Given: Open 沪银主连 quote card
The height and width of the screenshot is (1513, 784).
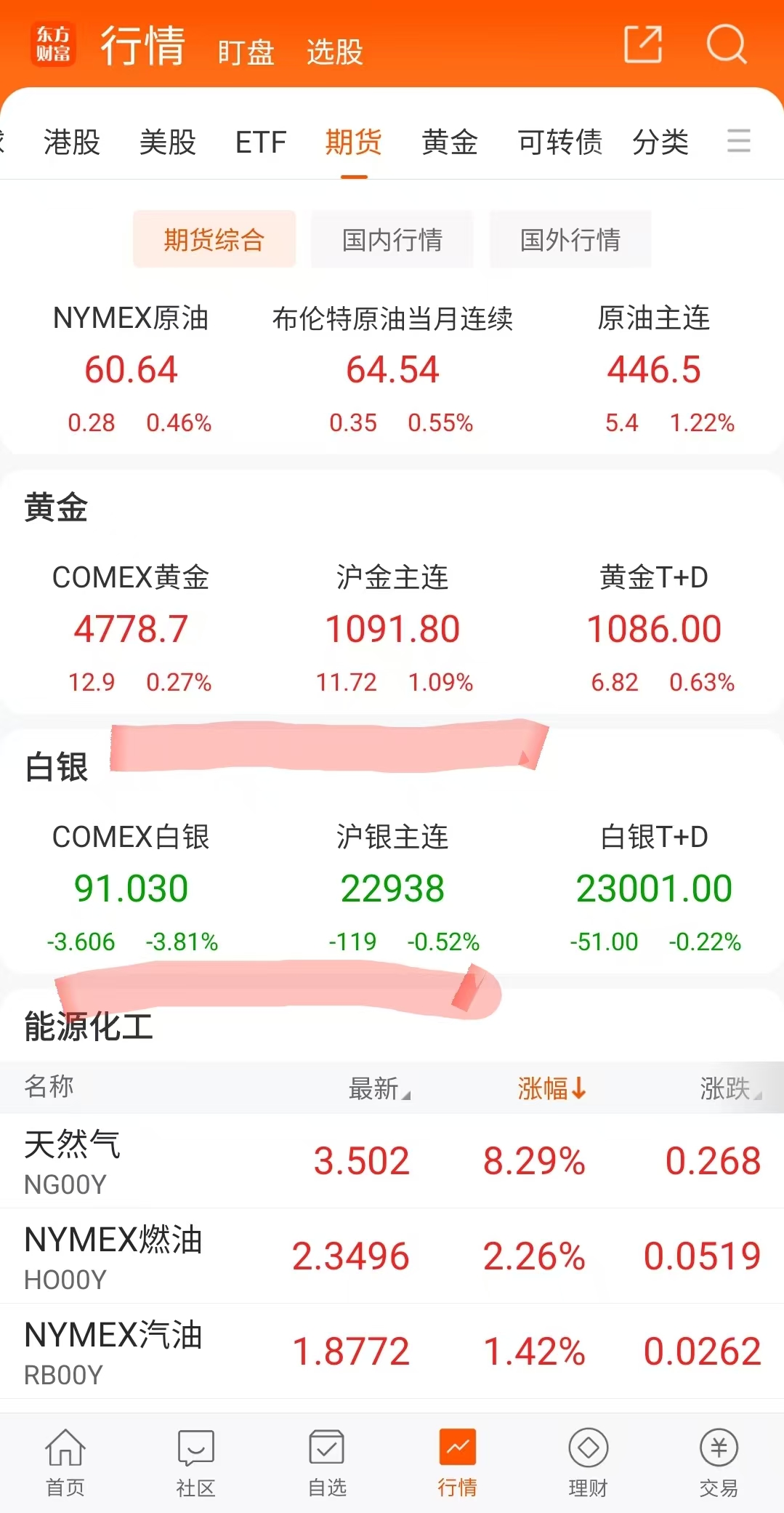Looking at the screenshot, I should (392, 888).
